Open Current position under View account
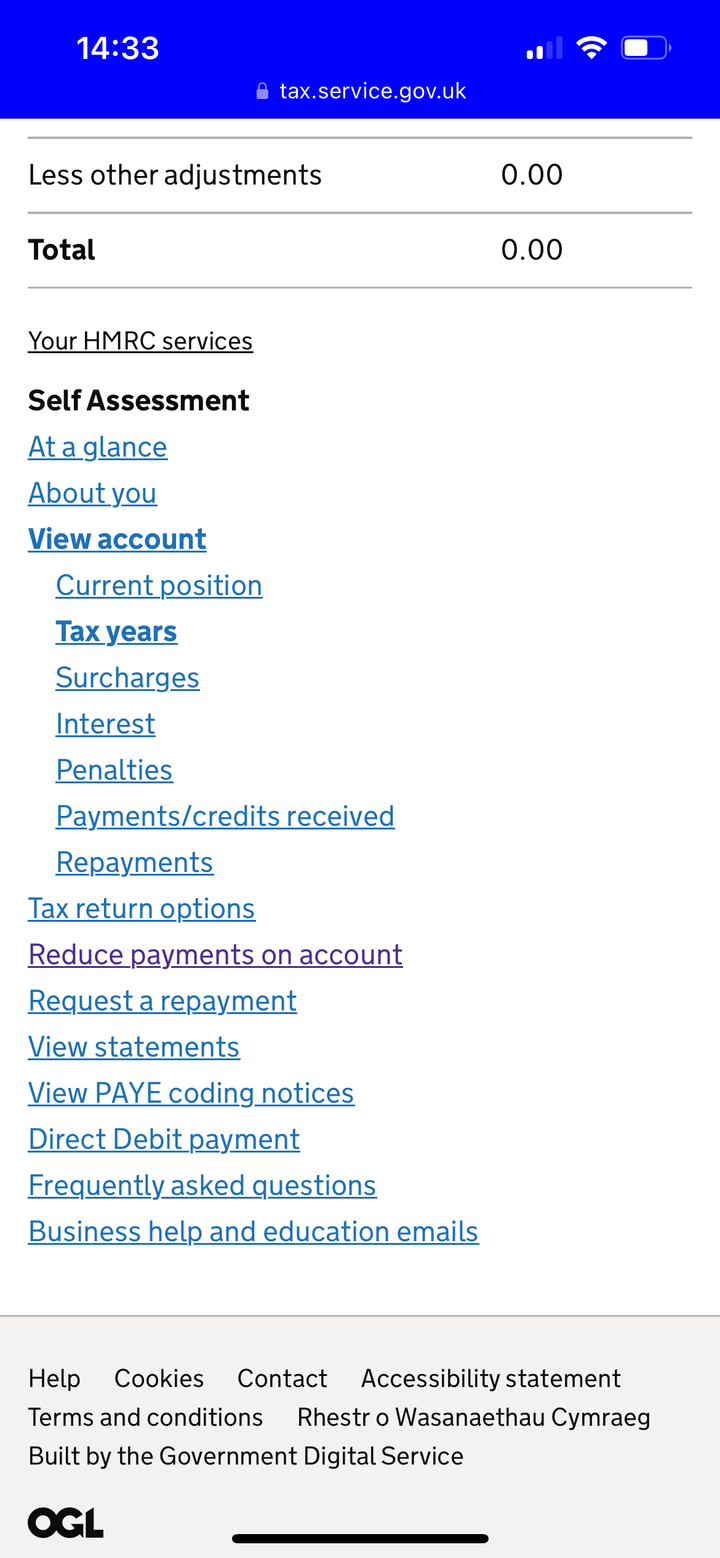720x1558 pixels. [159, 585]
